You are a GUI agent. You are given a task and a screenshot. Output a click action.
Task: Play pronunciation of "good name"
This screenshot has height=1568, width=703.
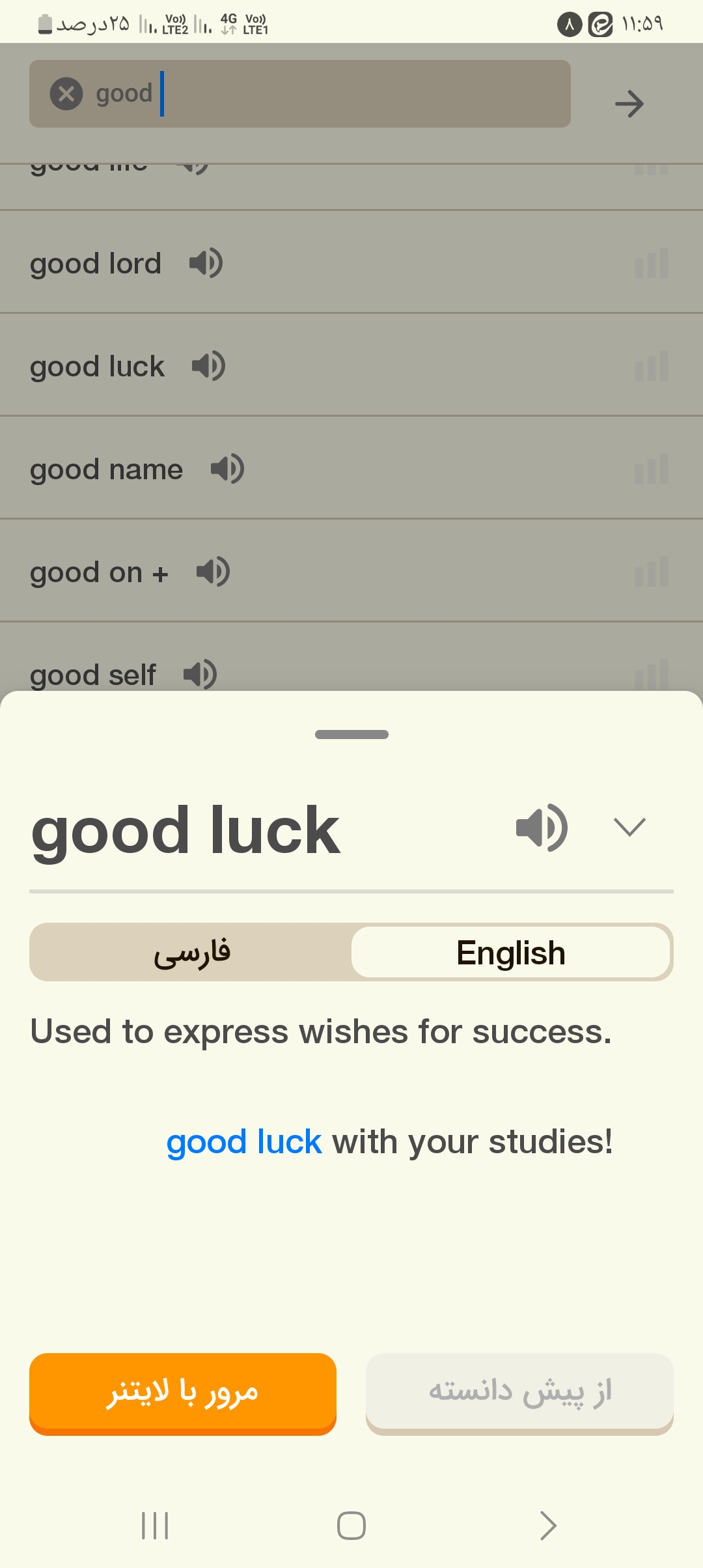point(228,469)
